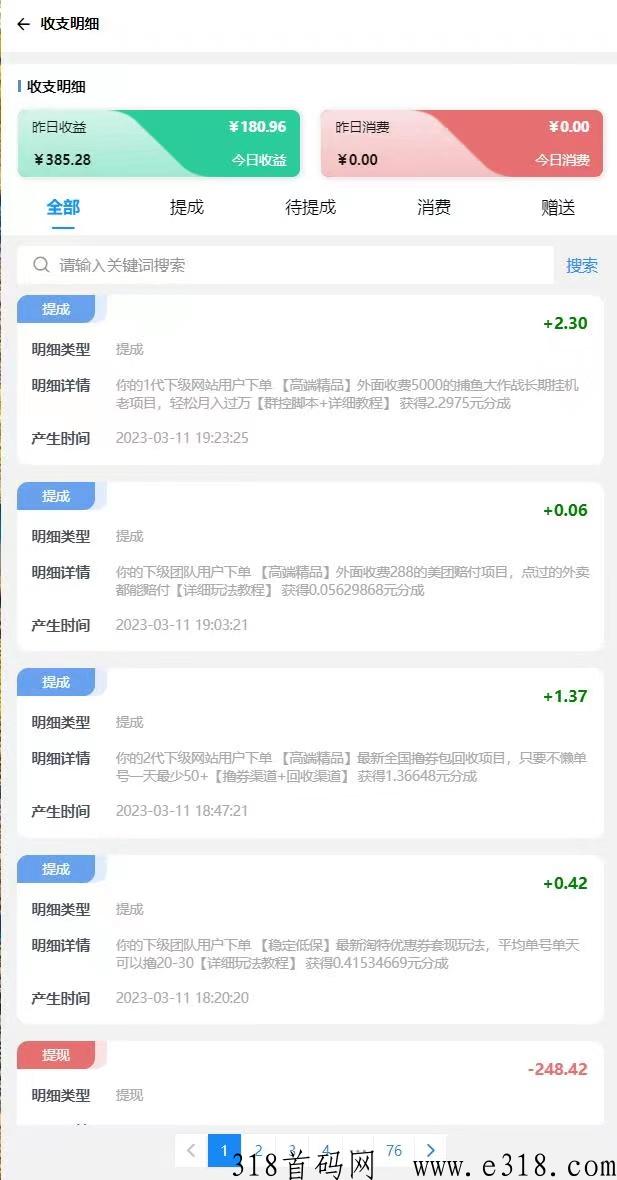
Task: Open the 消费 tab
Action: click(434, 208)
